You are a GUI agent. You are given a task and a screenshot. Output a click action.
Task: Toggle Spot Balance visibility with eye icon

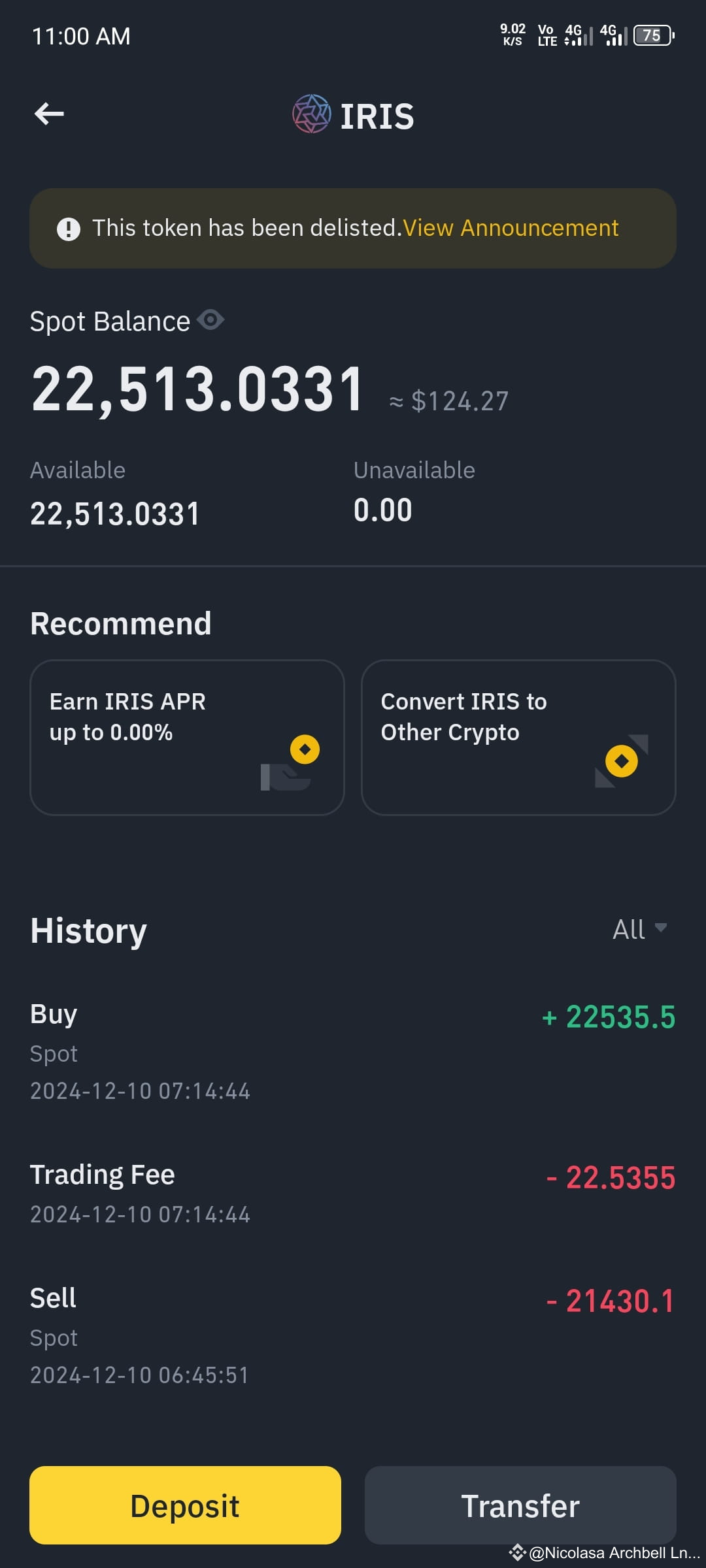coord(210,320)
